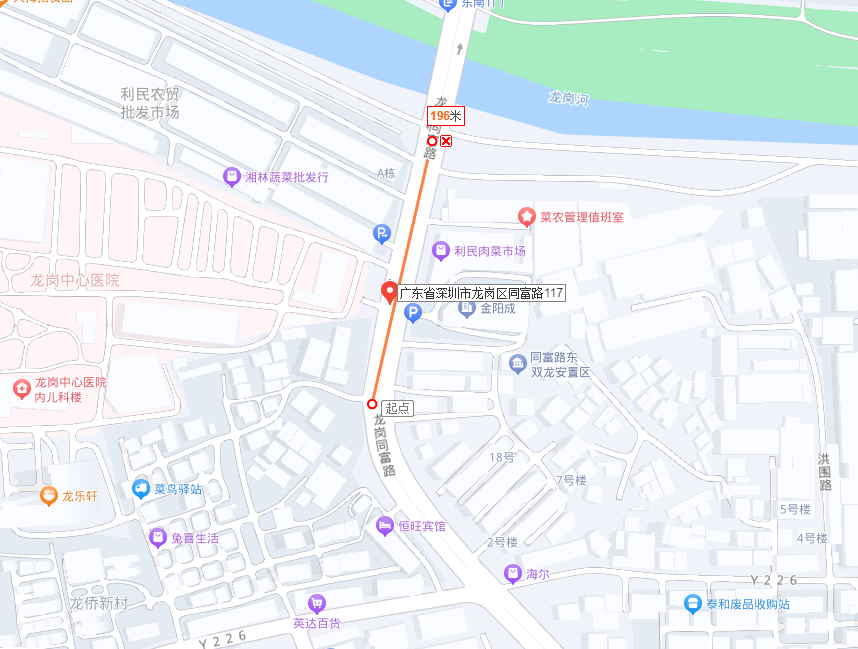The width and height of the screenshot is (858, 649).
Task: Open the parking marker beside 金阳成
Action: (412, 314)
